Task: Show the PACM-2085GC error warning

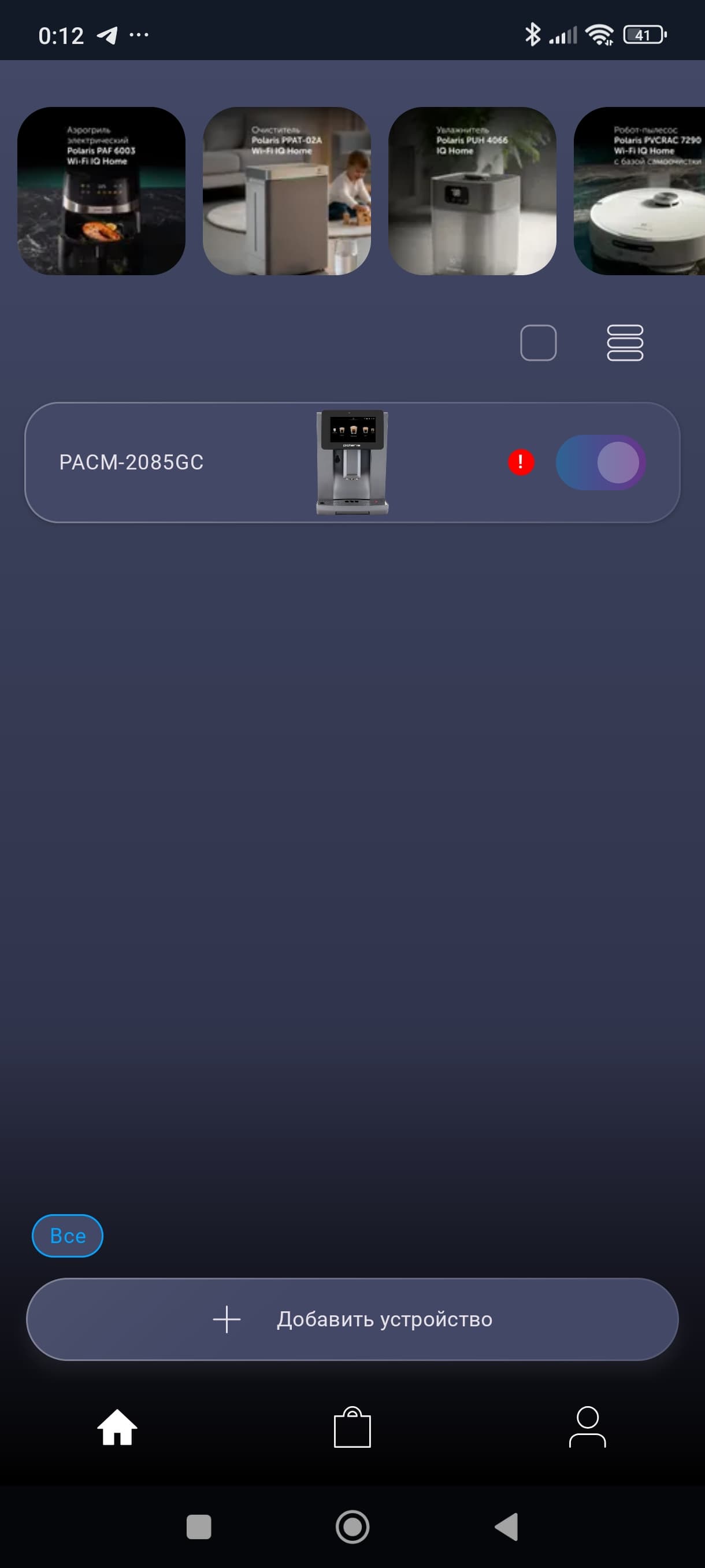Action: click(521, 462)
